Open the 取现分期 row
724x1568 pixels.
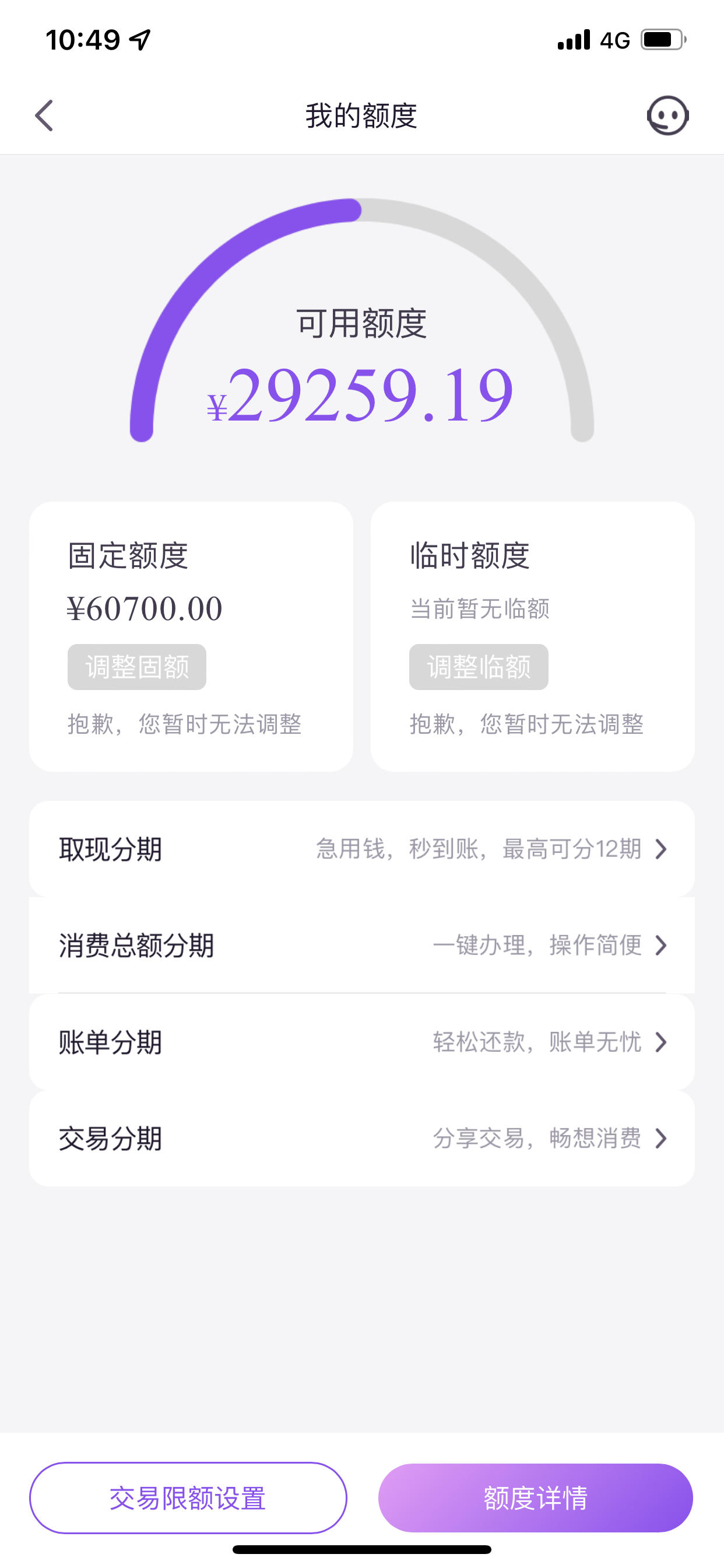[x=362, y=849]
